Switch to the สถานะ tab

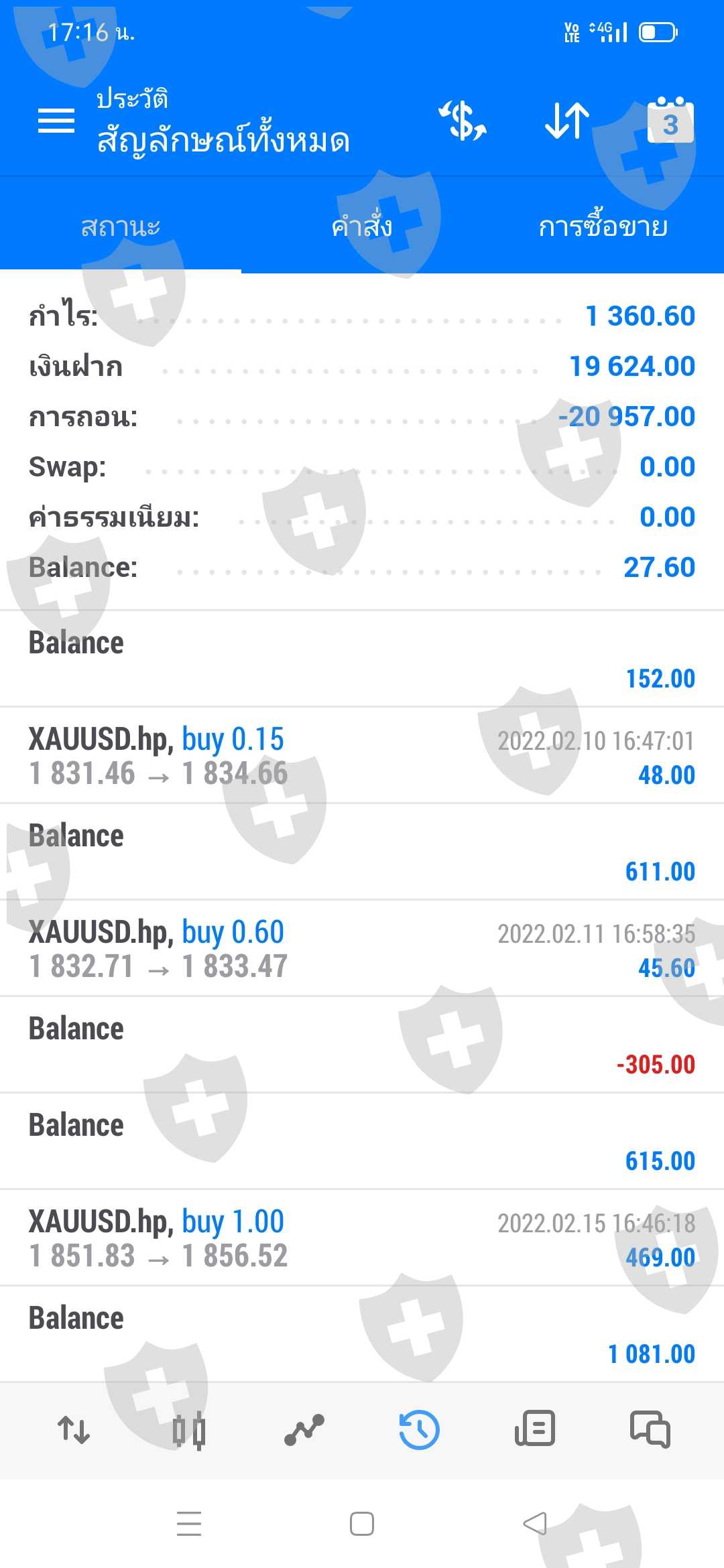click(x=121, y=226)
